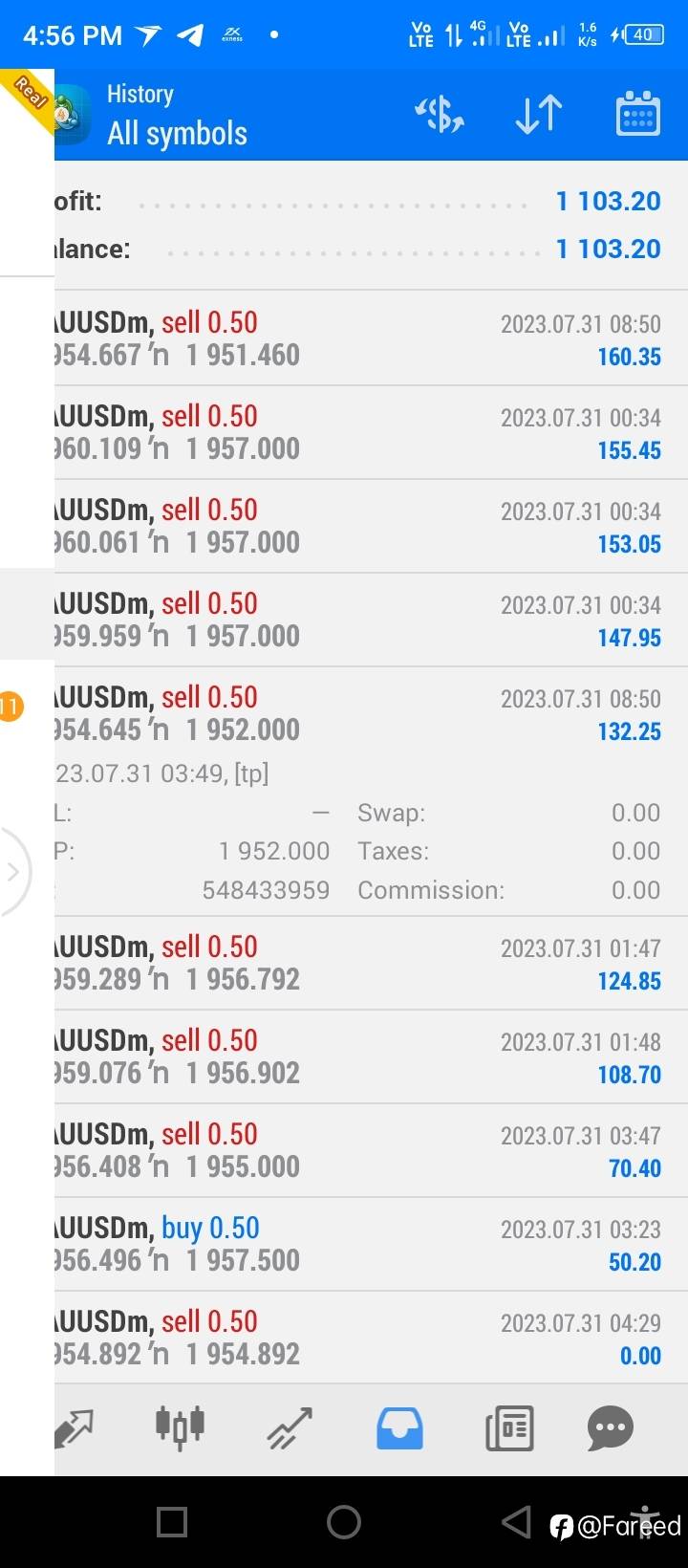688x1568 pixels.
Task: Expand the sell trade with profit 124.85
Action: [x=371, y=963]
